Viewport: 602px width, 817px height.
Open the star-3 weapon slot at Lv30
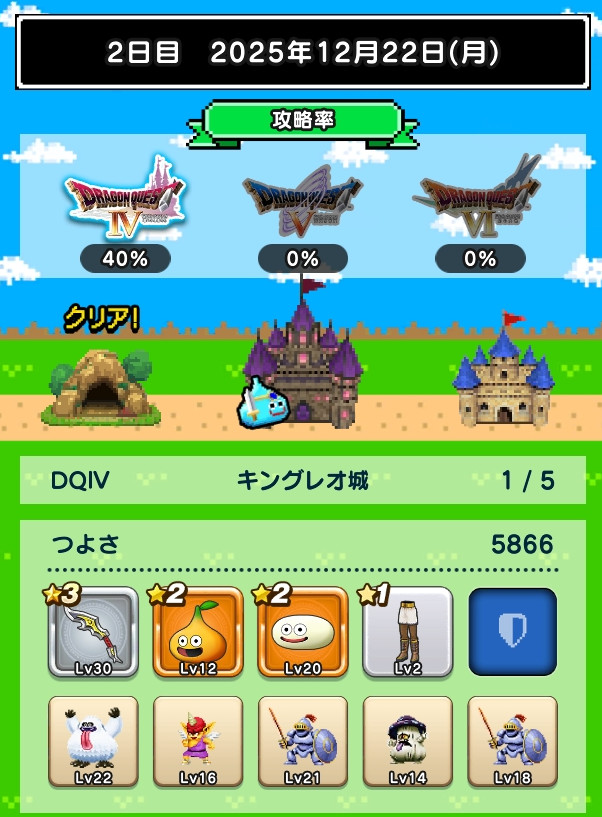pyautogui.click(x=92, y=632)
